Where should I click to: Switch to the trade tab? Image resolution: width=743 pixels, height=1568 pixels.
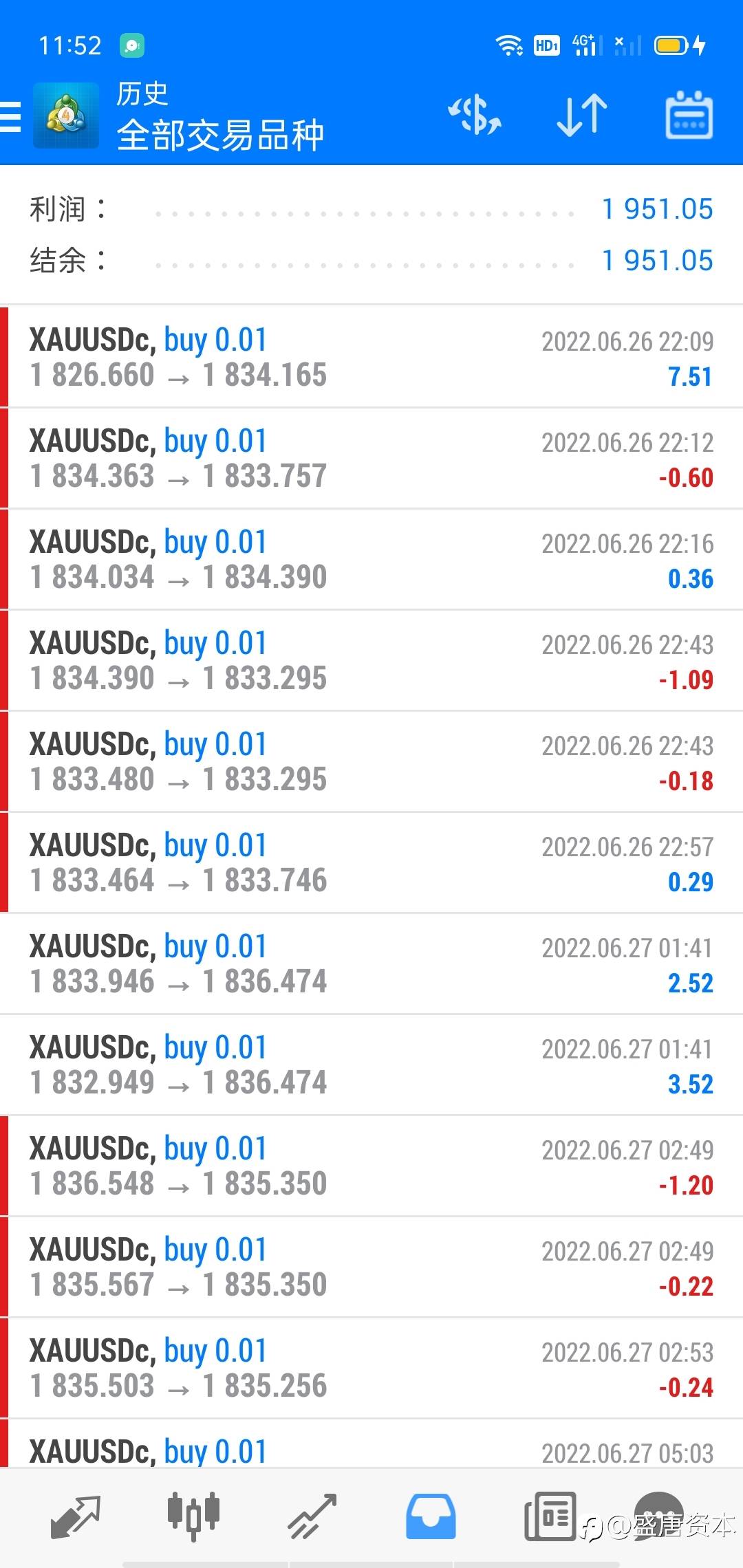(x=312, y=1516)
